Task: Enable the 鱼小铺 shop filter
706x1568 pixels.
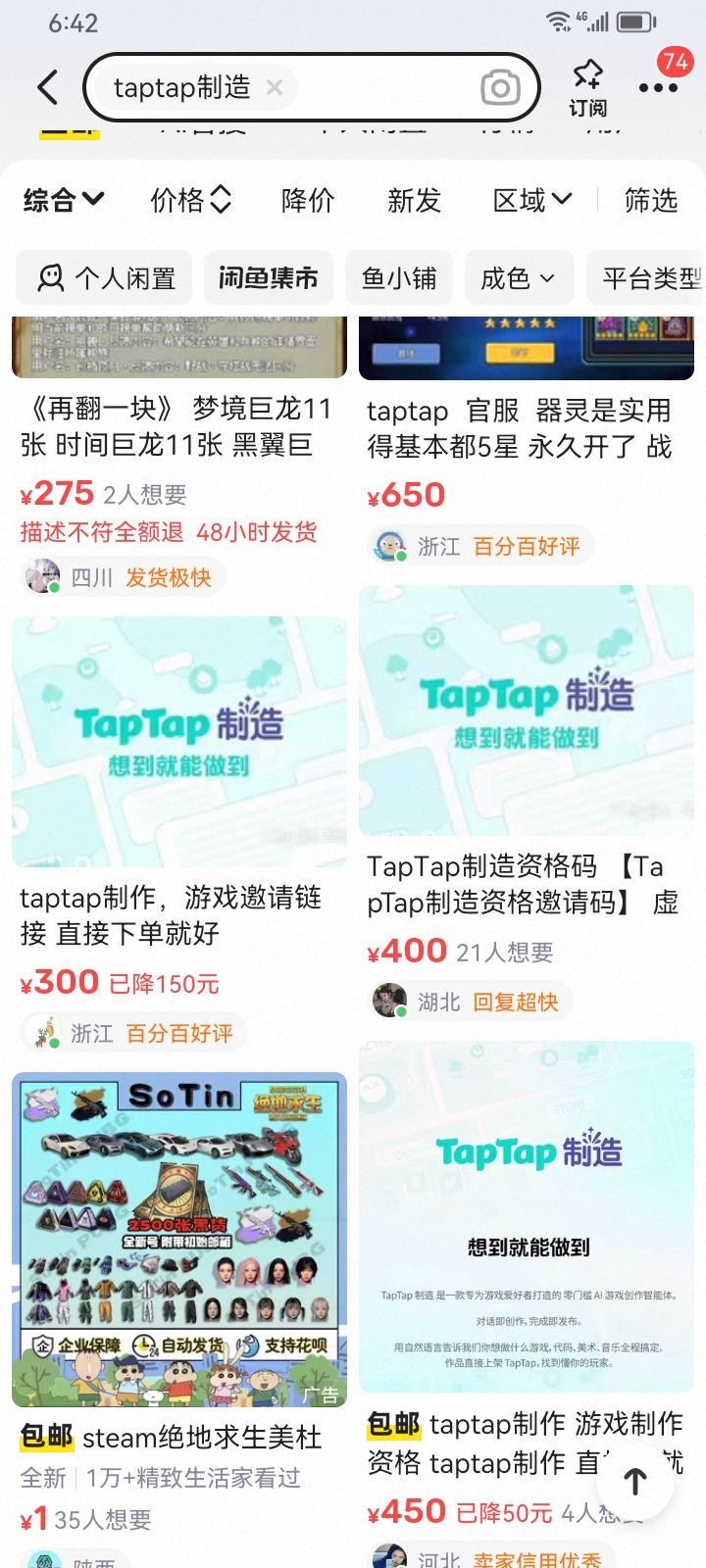Action: (x=399, y=278)
